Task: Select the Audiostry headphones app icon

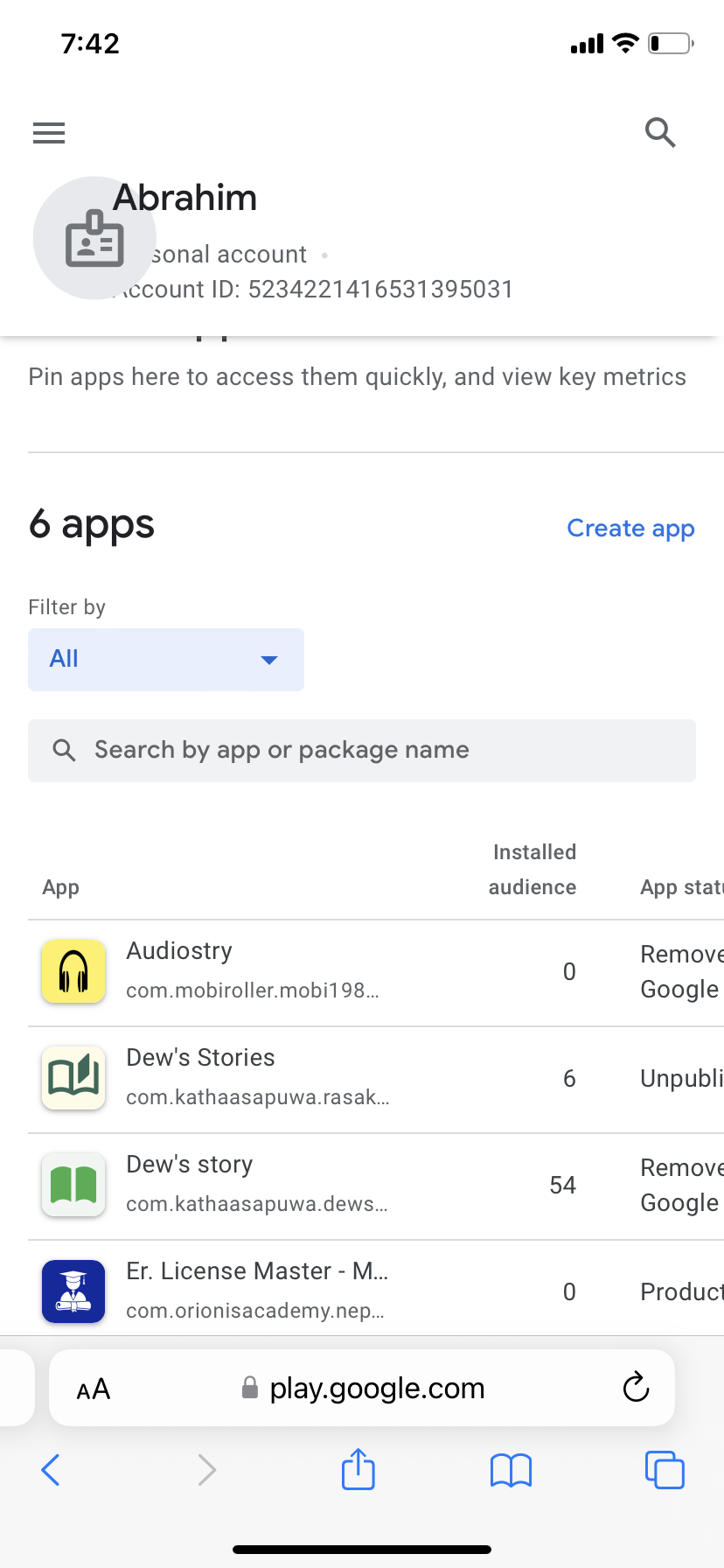Action: [73, 971]
